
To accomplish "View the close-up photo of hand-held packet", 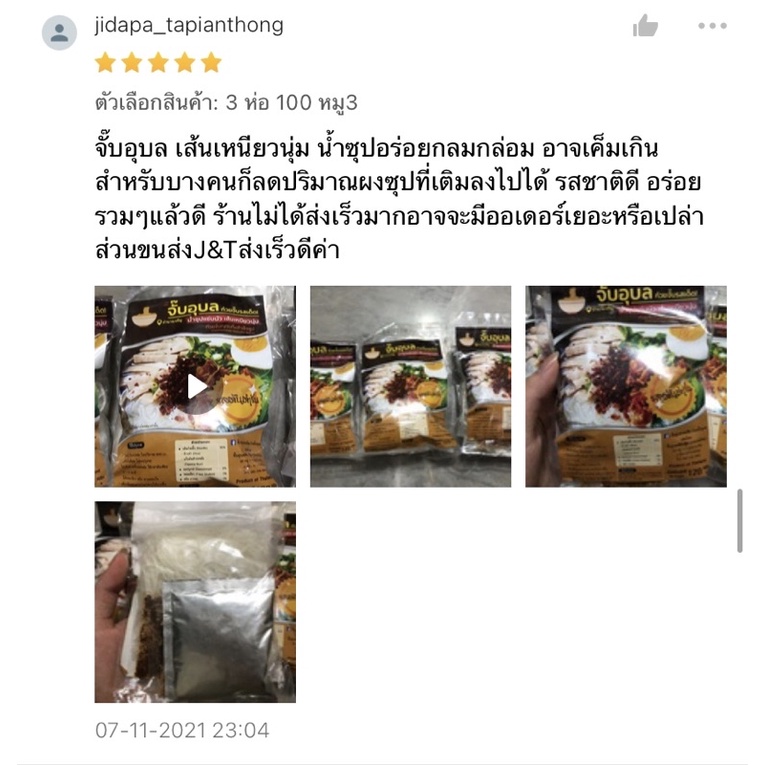I will [x=626, y=386].
